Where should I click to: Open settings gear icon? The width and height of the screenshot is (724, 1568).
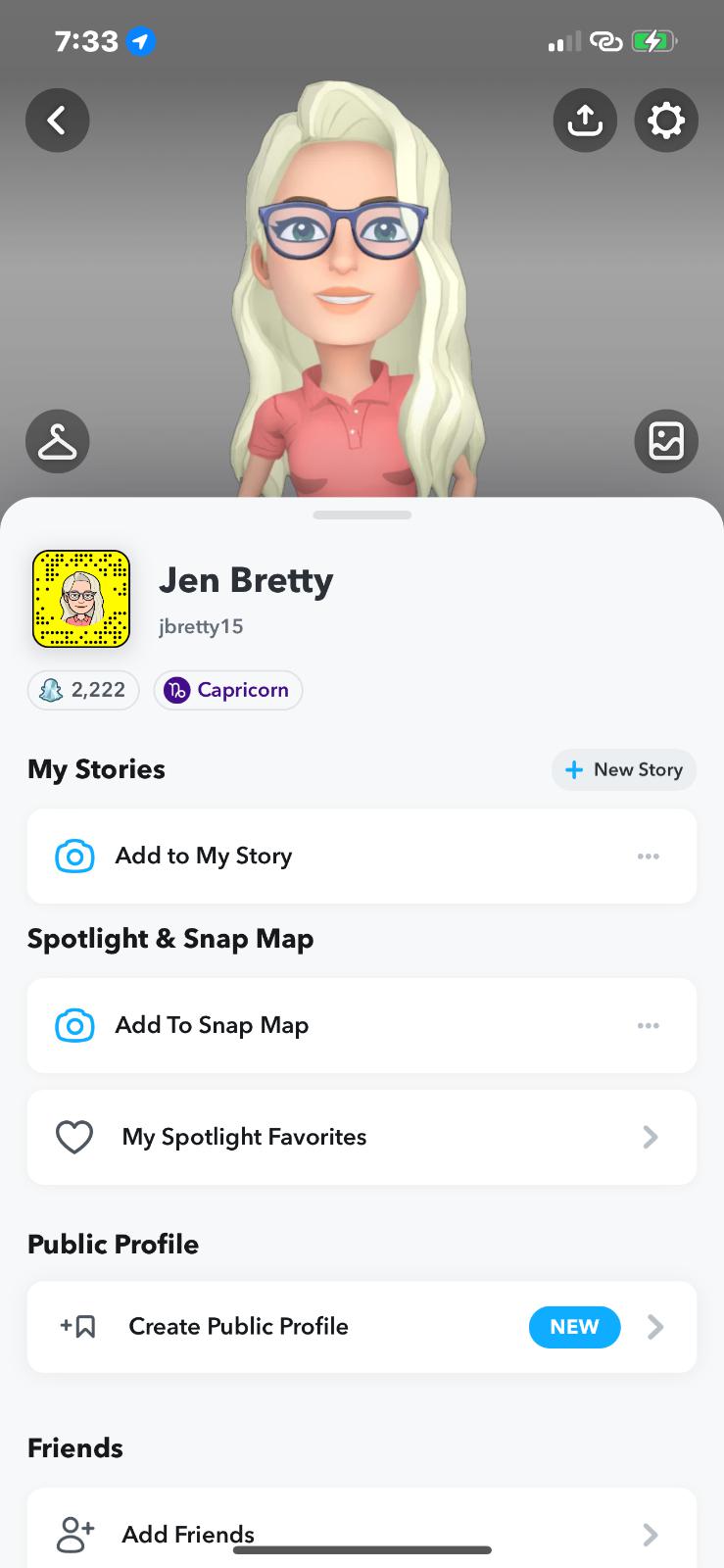(x=666, y=121)
